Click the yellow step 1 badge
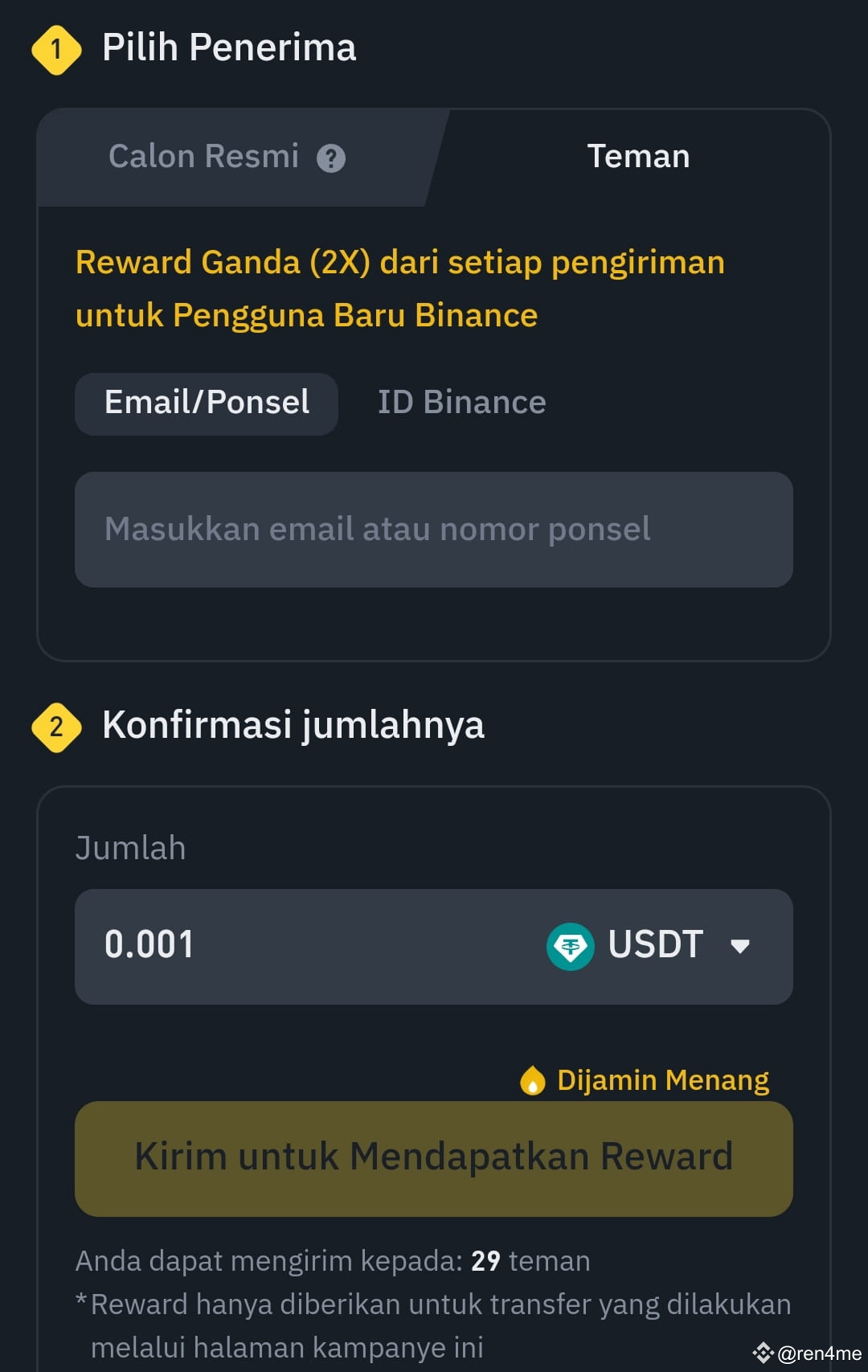The image size is (868, 1372). click(55, 48)
